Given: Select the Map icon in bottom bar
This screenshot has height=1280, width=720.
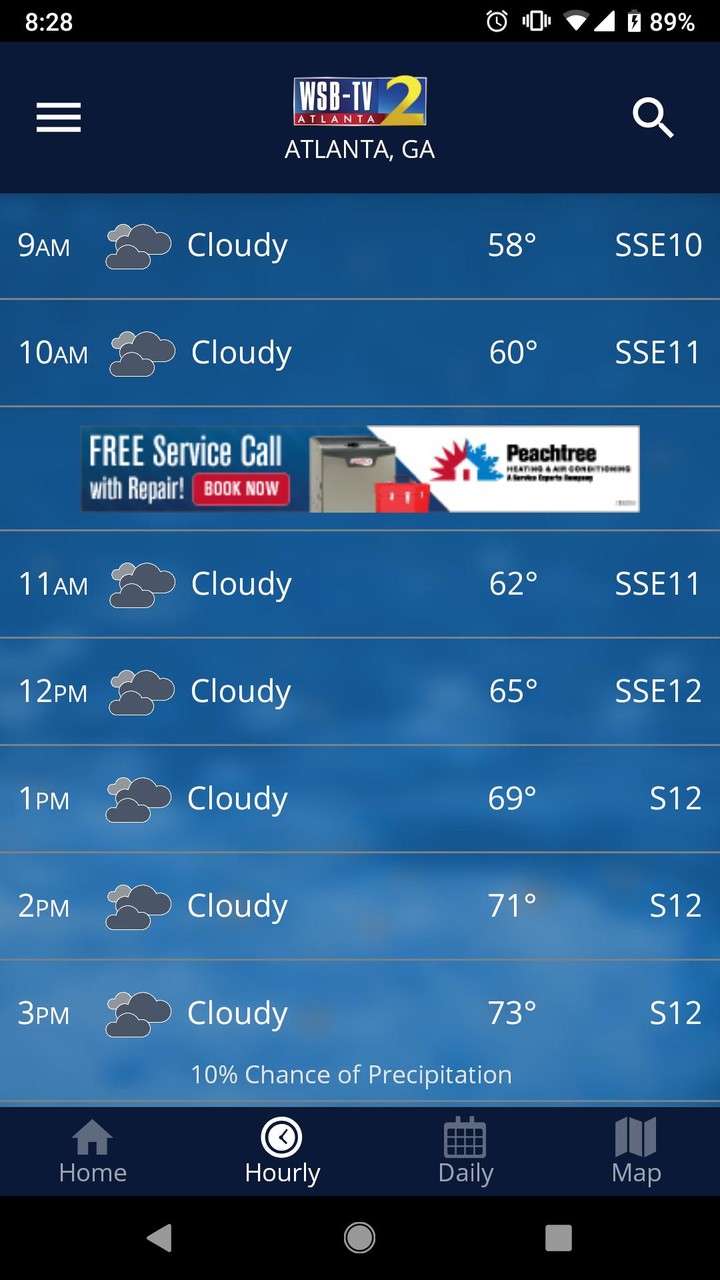Looking at the screenshot, I should tap(635, 1137).
